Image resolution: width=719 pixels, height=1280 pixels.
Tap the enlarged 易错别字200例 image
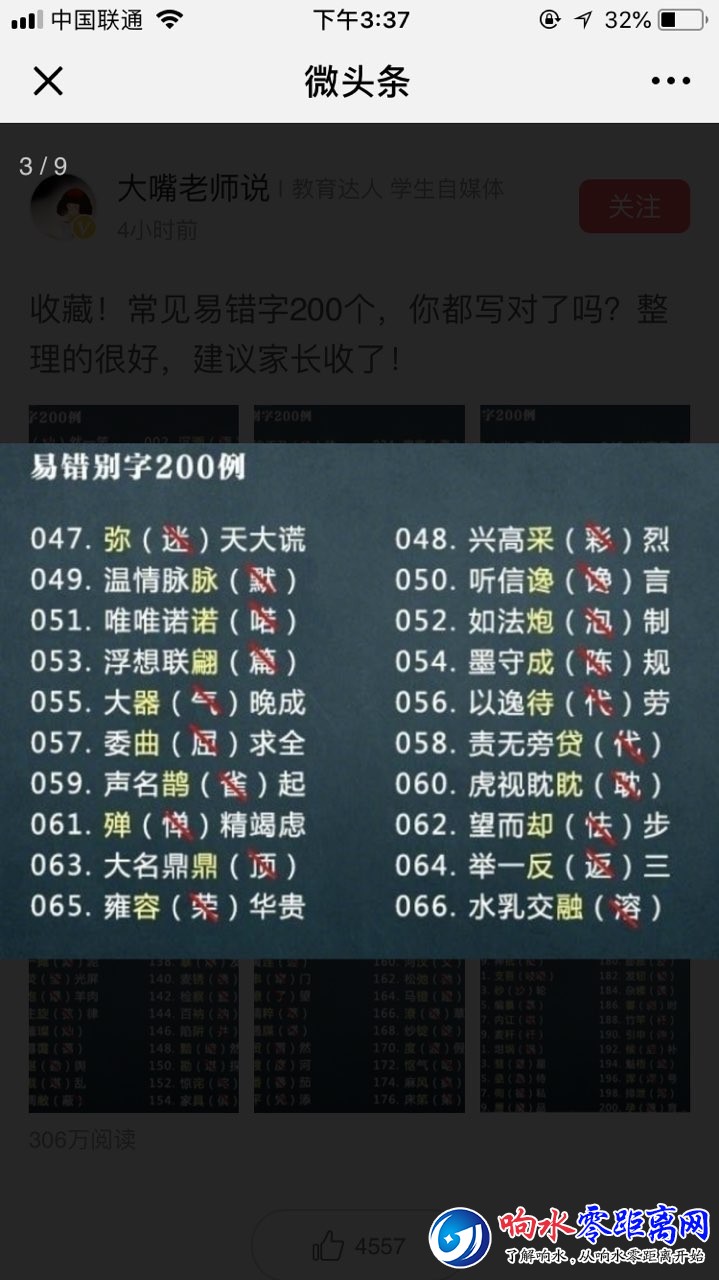(359, 700)
